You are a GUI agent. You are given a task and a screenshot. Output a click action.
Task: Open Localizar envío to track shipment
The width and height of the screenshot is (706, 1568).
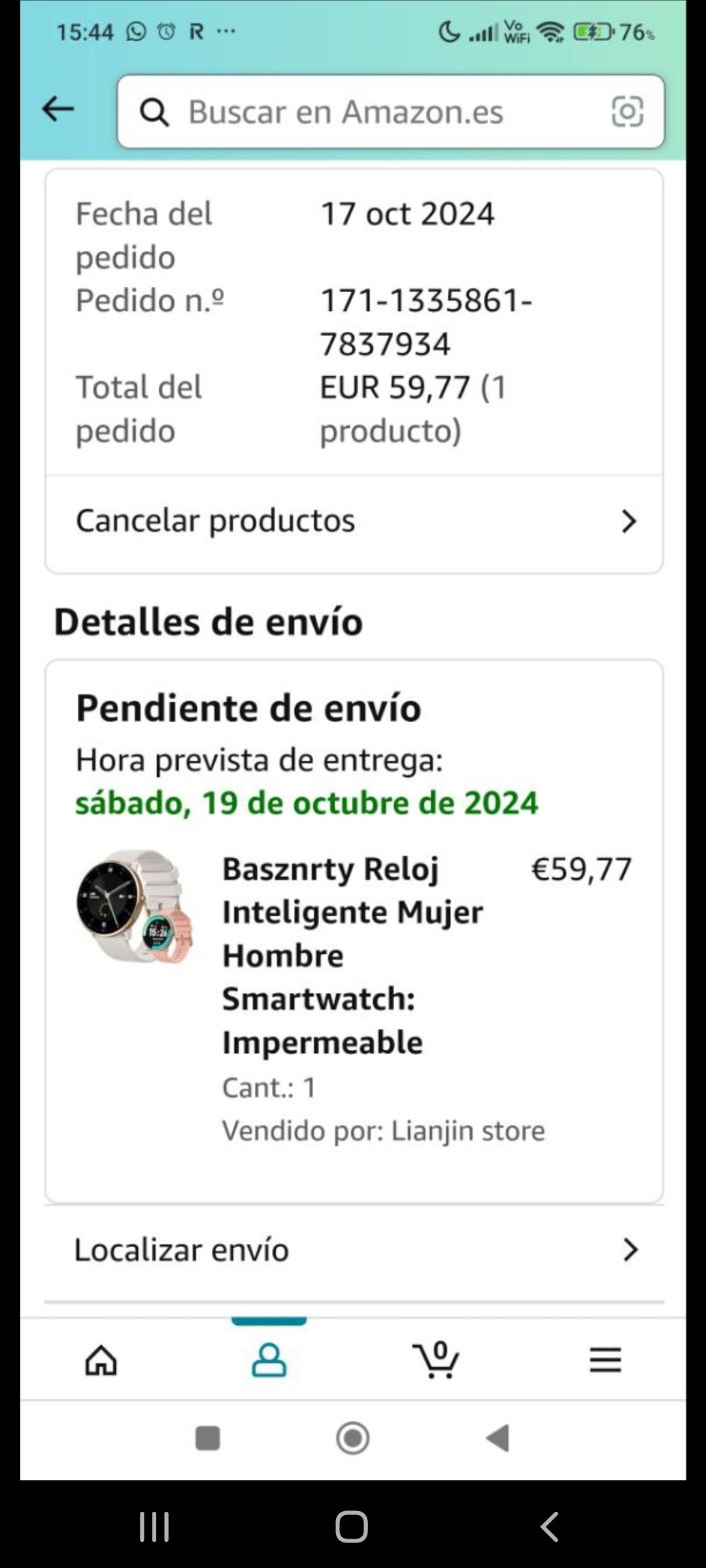pos(354,1250)
